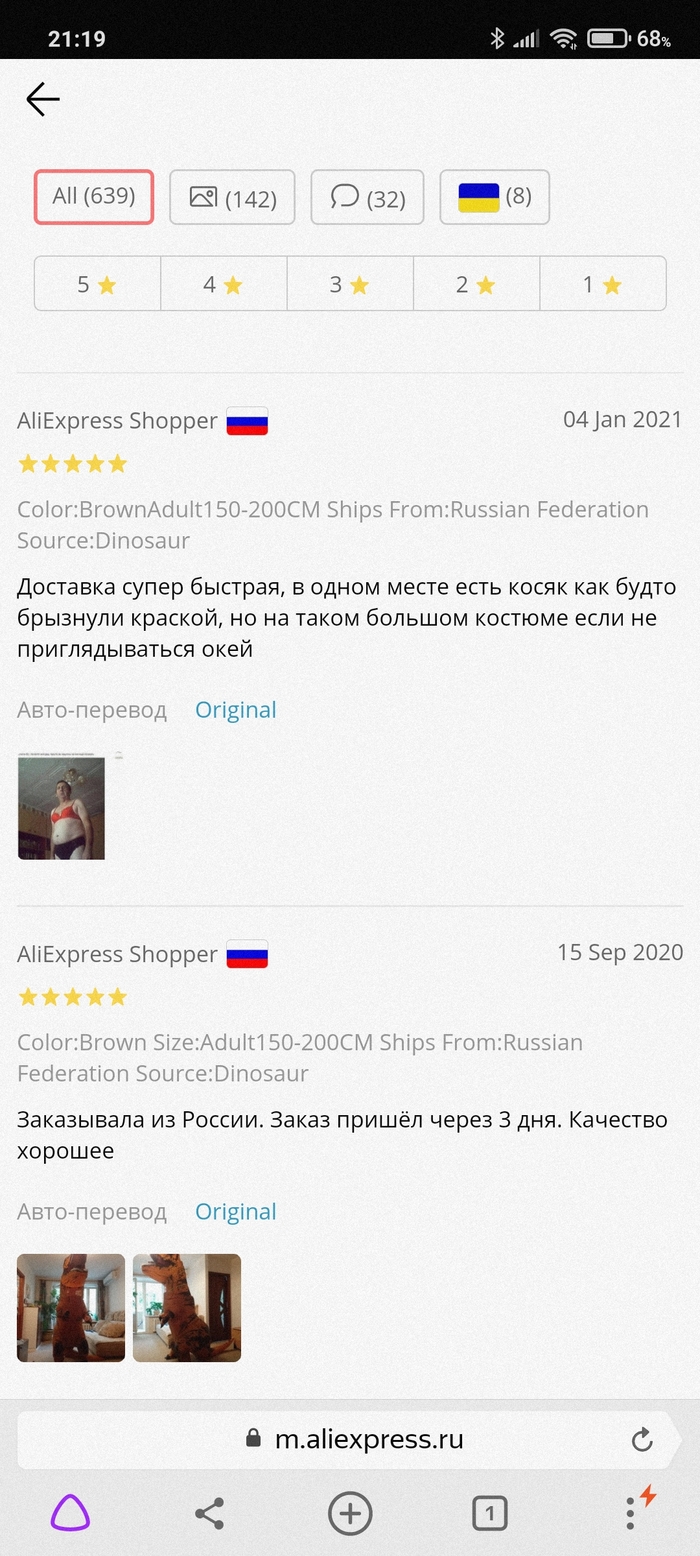Filter reviews by 1 star
Image resolution: width=700 pixels, height=1556 pixels.
point(602,284)
